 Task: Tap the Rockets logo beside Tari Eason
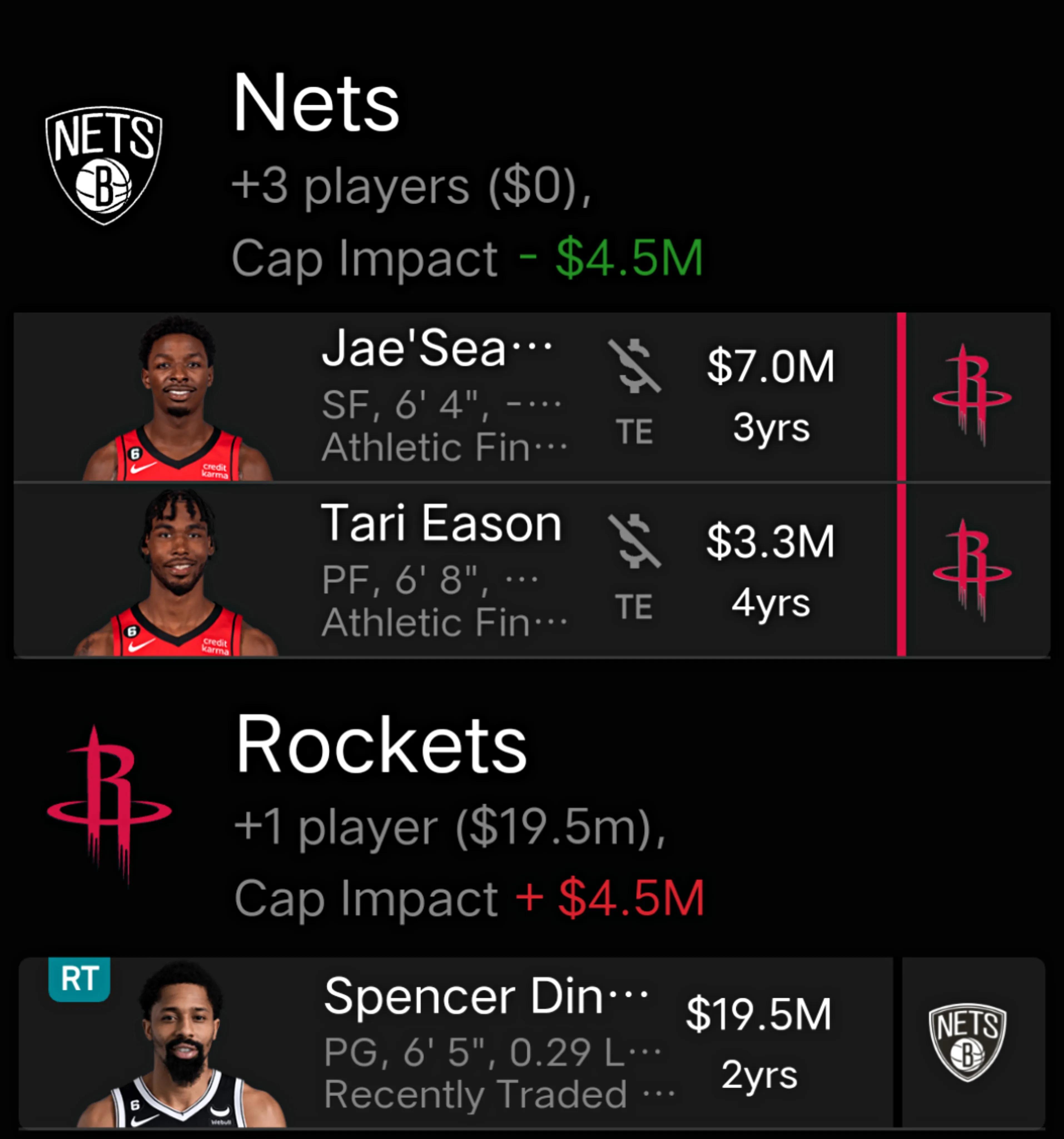[972, 571]
